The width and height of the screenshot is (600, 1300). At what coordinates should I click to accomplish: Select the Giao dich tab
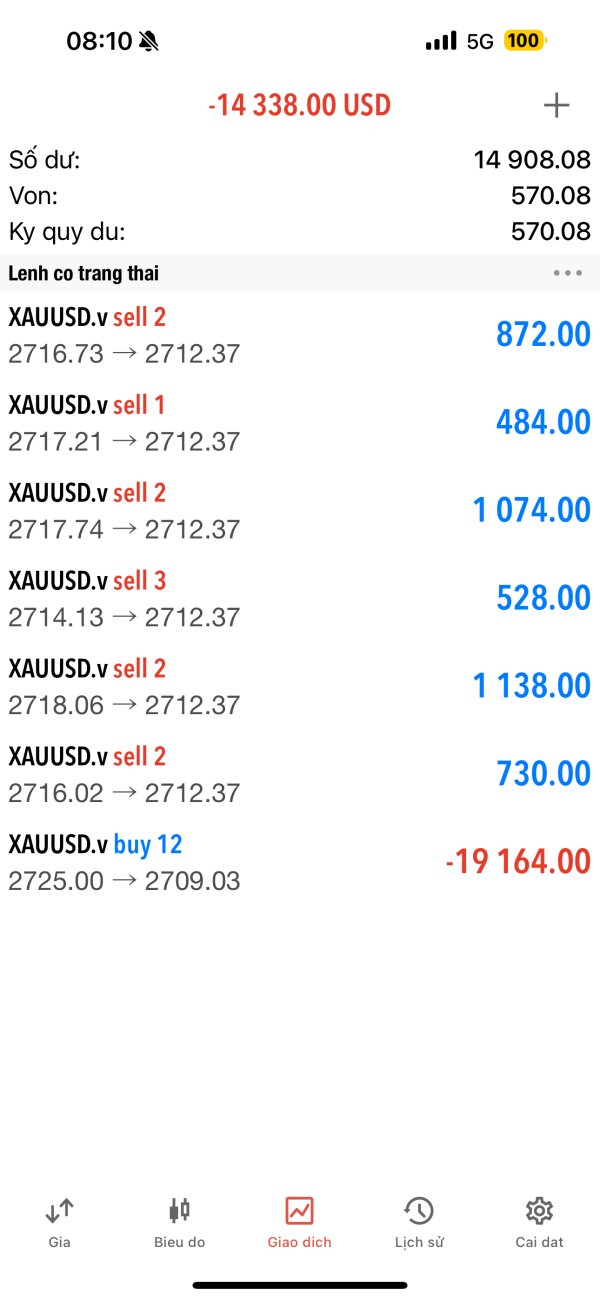[x=300, y=1222]
